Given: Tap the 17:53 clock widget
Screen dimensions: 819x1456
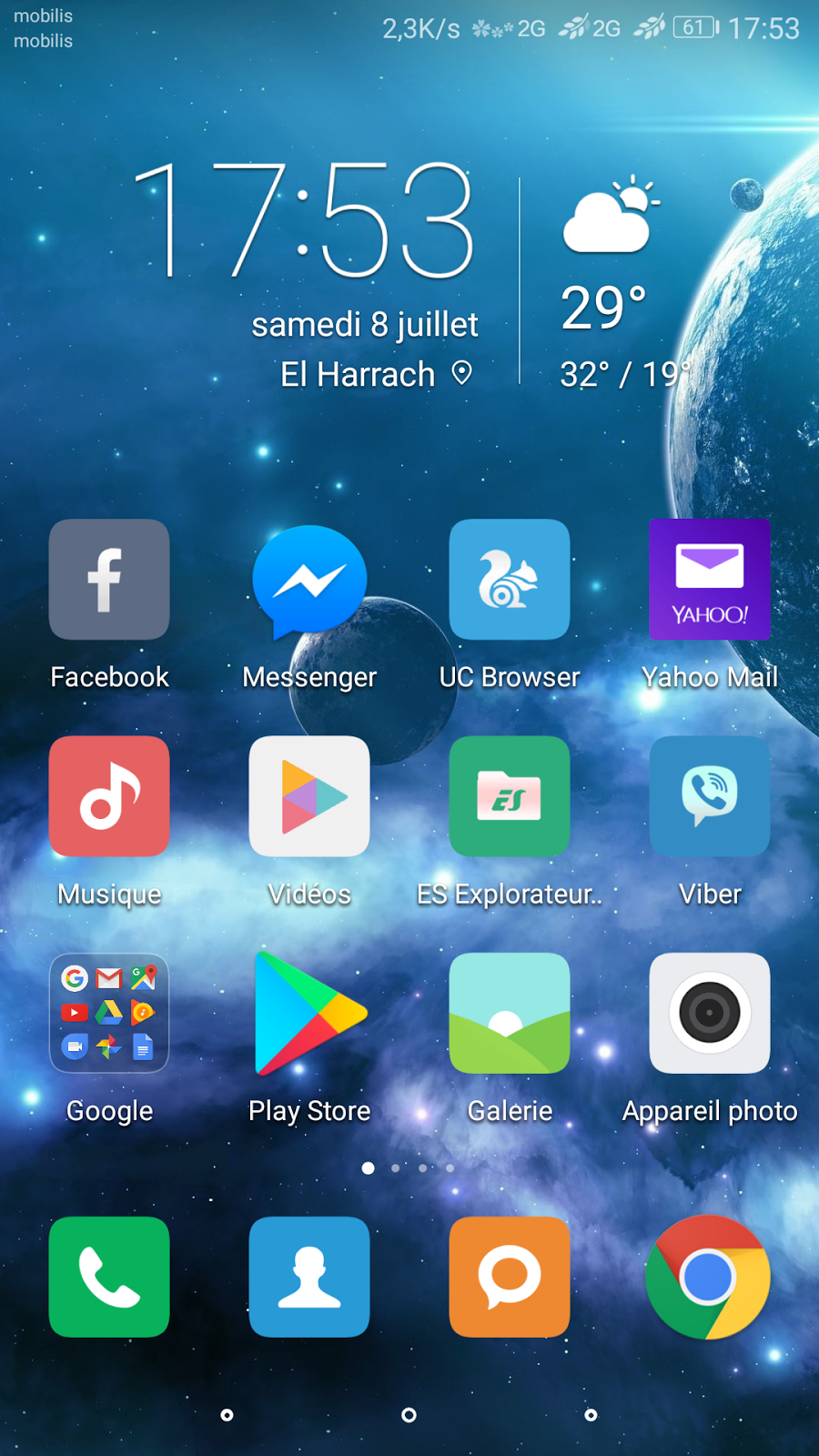Looking at the screenshot, I should (x=305, y=220).
